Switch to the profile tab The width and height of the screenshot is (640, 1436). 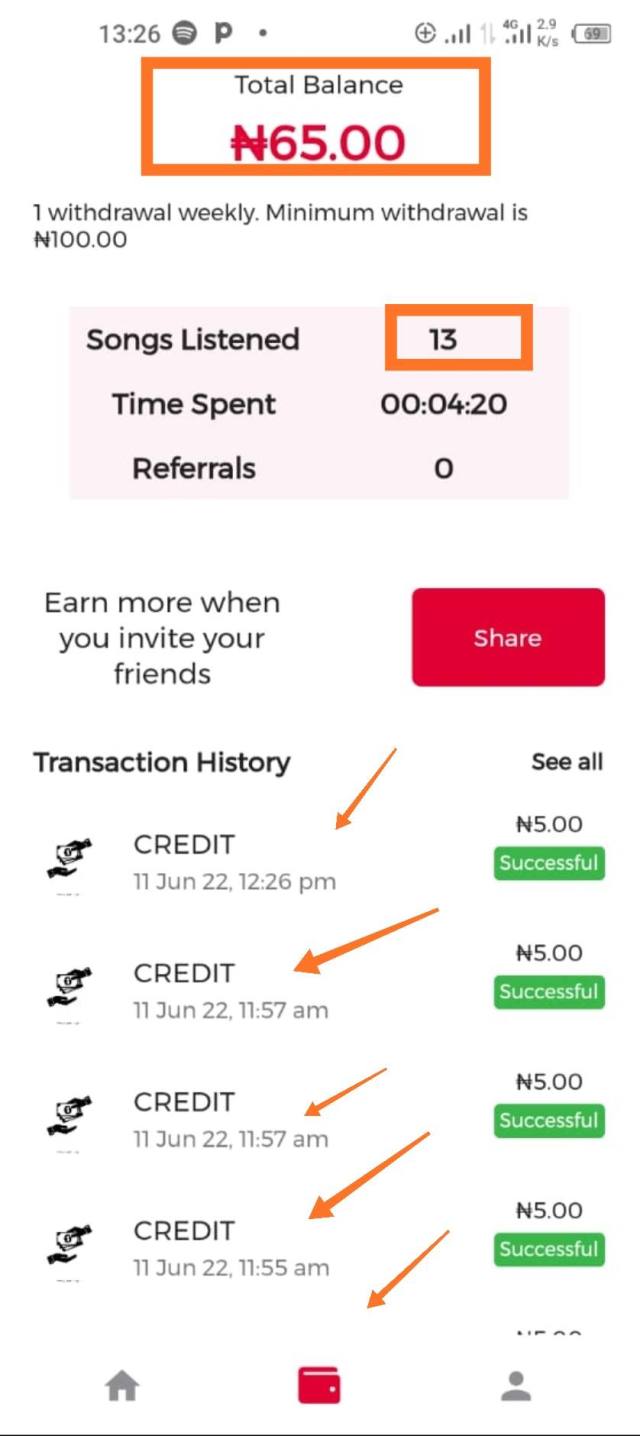(516, 1386)
